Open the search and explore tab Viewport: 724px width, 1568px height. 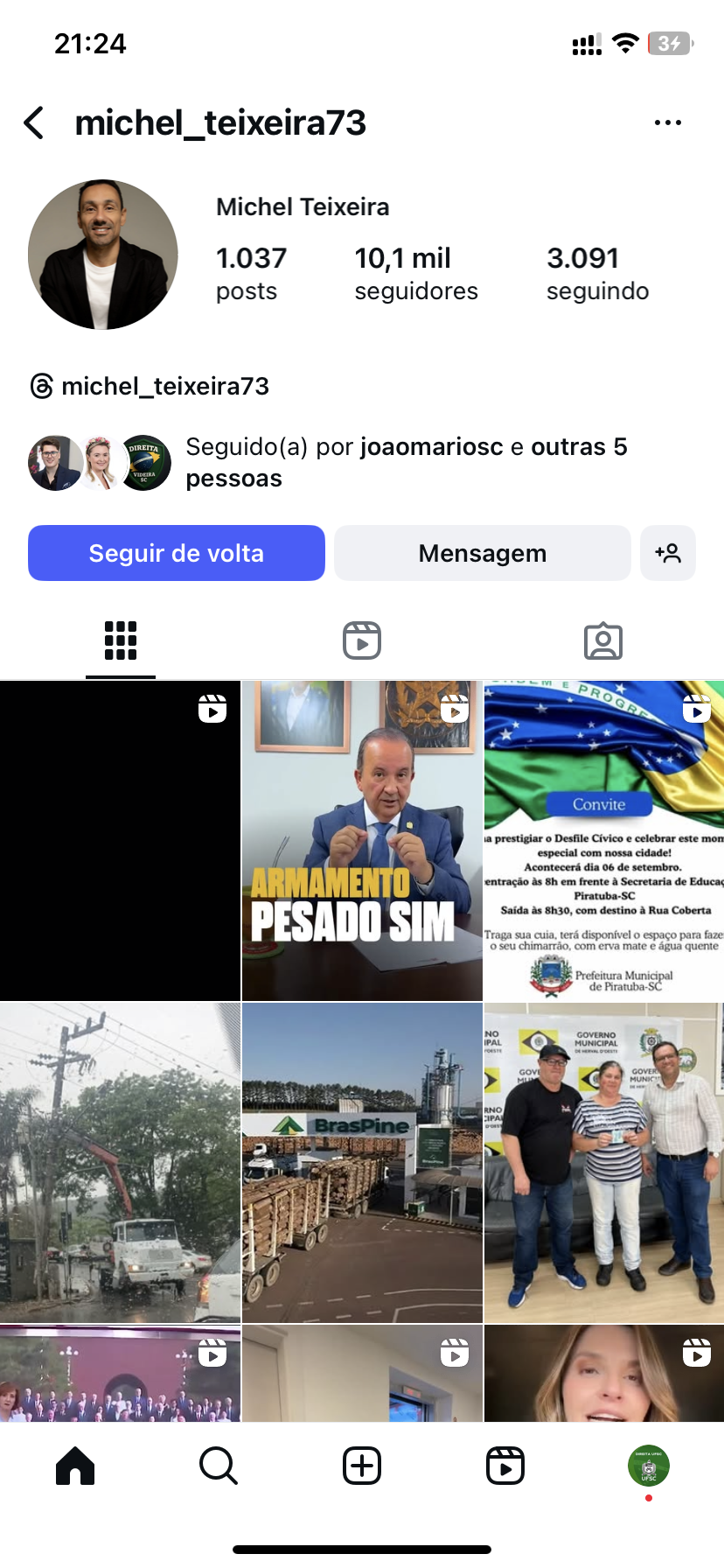coord(219,1466)
